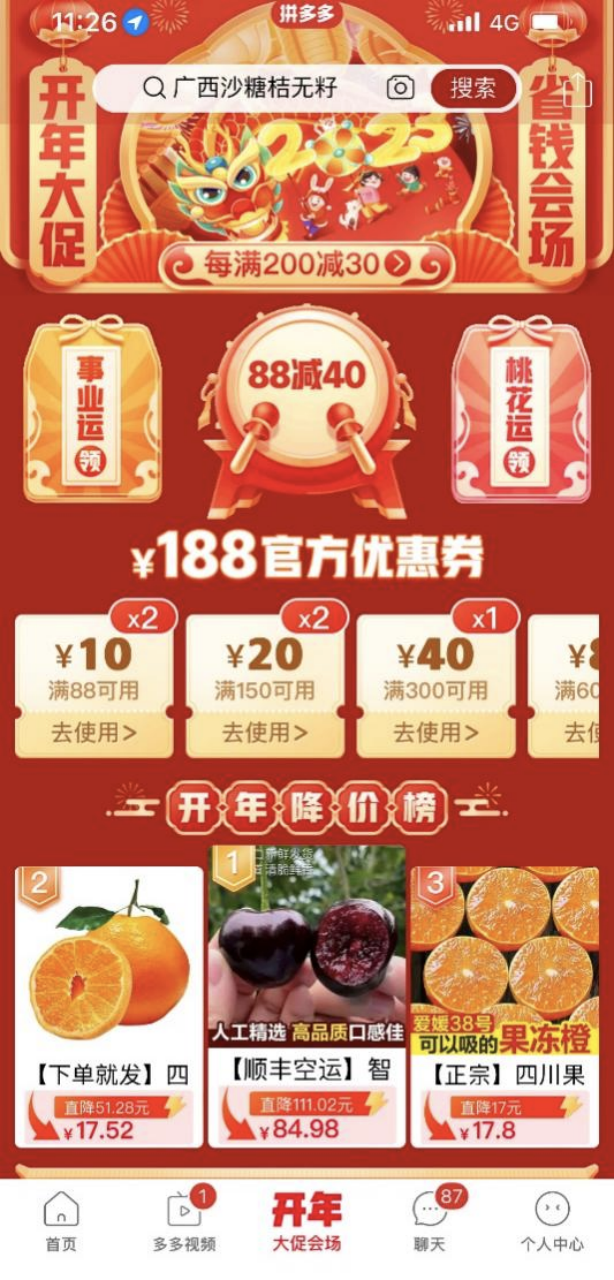
Task: Share this promotion page
Action: coord(577,90)
